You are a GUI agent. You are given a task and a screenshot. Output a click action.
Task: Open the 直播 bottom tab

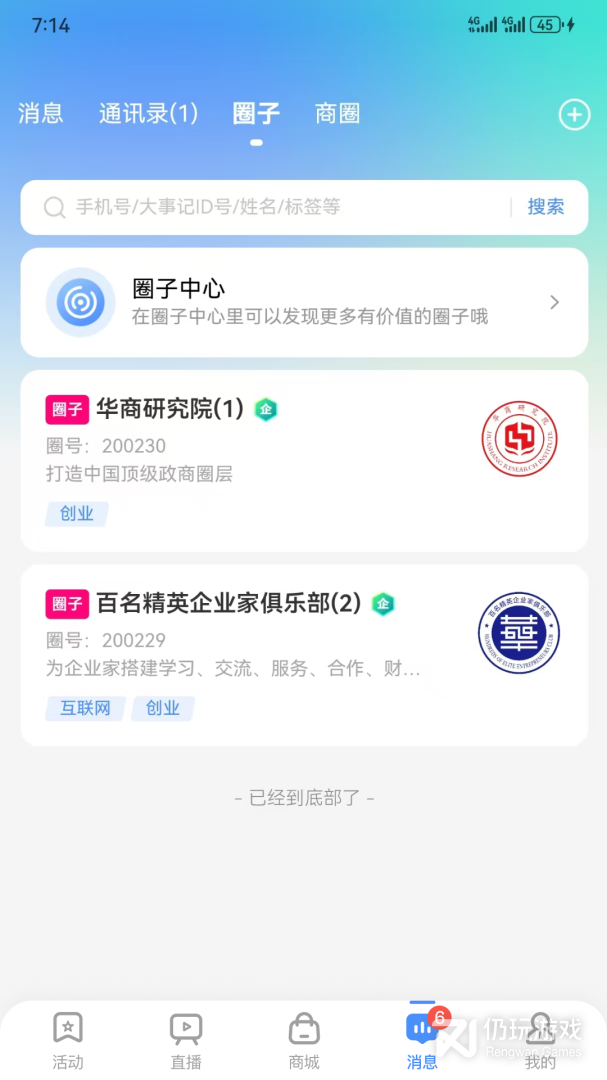click(x=186, y=1040)
